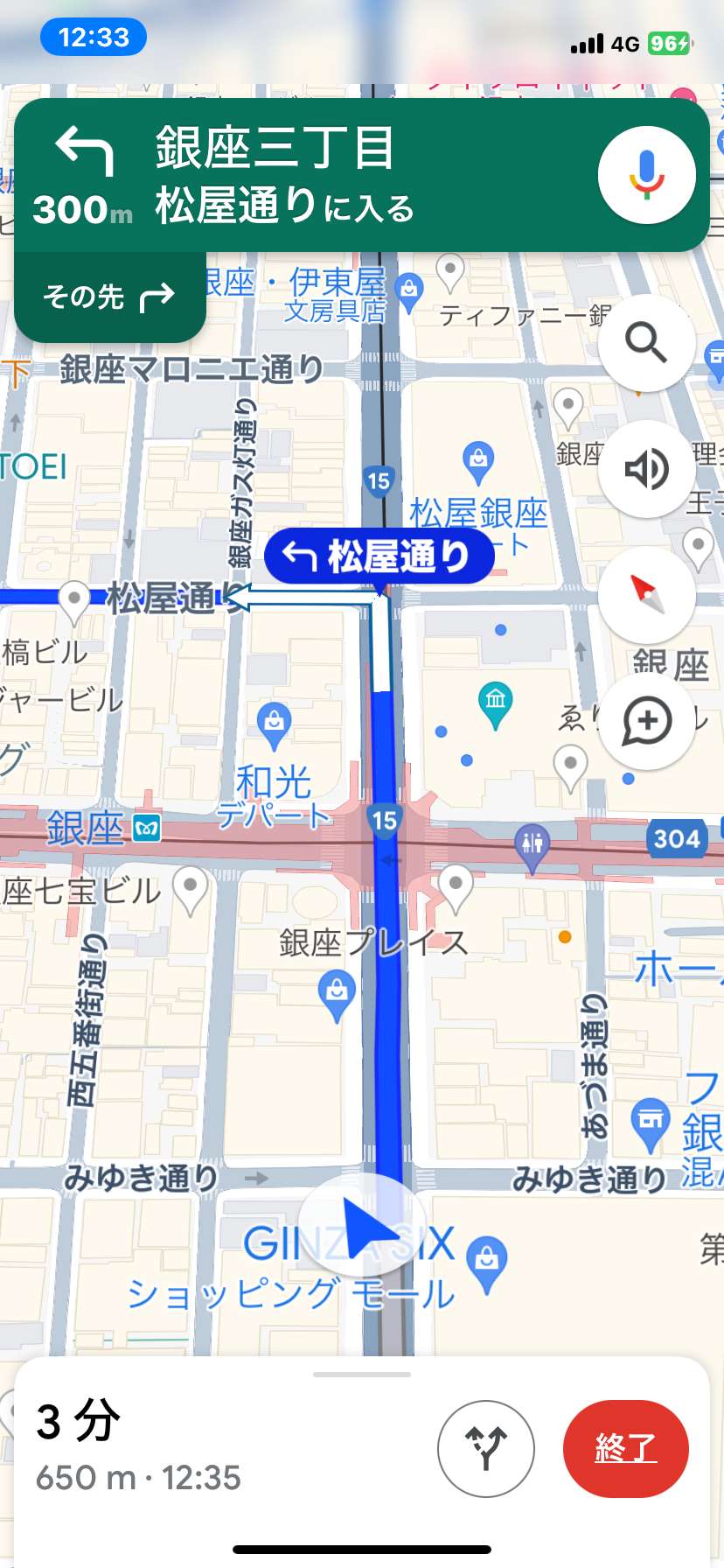Show the next step "その先"
Image resolution: width=724 pixels, height=1568 pixels.
(x=110, y=297)
